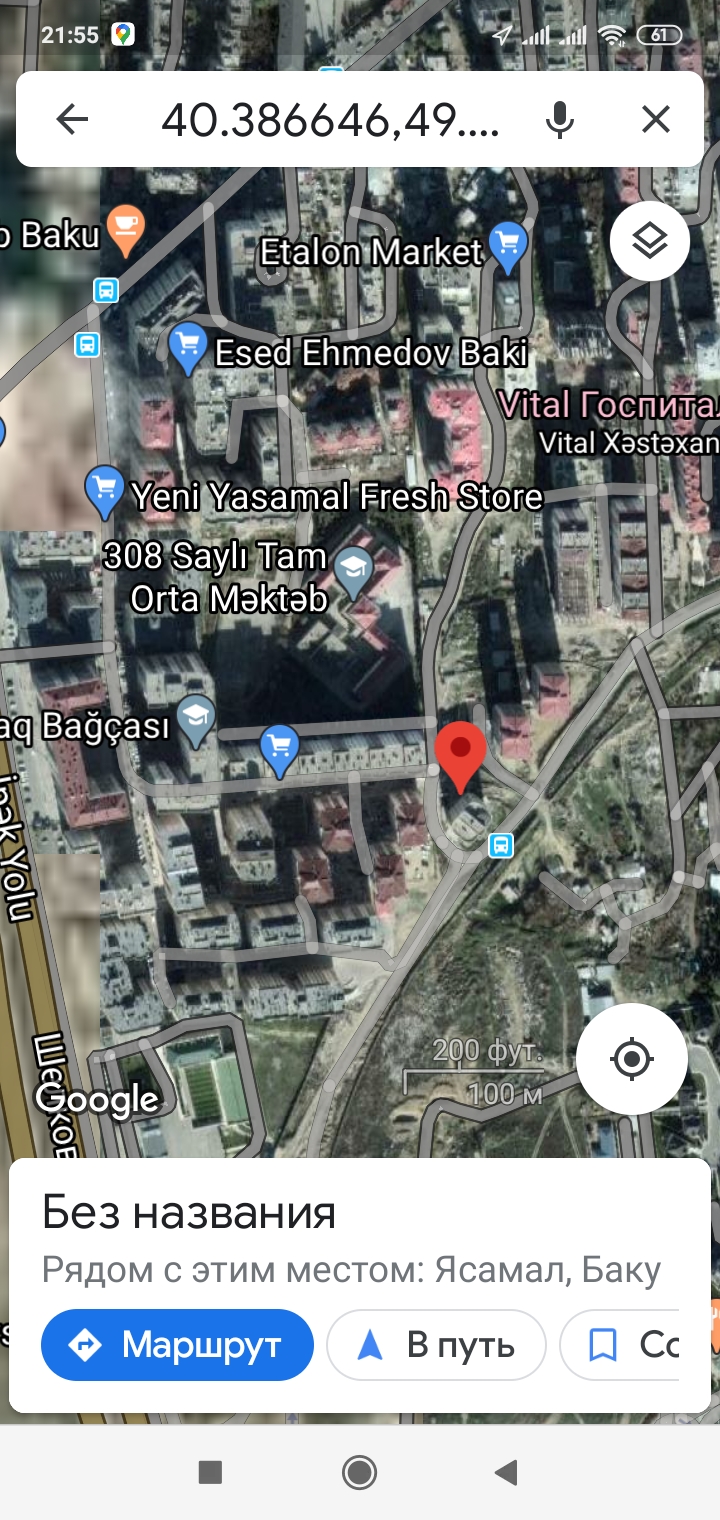
Task: Go back using the search bar arrow
Action: pos(72,120)
